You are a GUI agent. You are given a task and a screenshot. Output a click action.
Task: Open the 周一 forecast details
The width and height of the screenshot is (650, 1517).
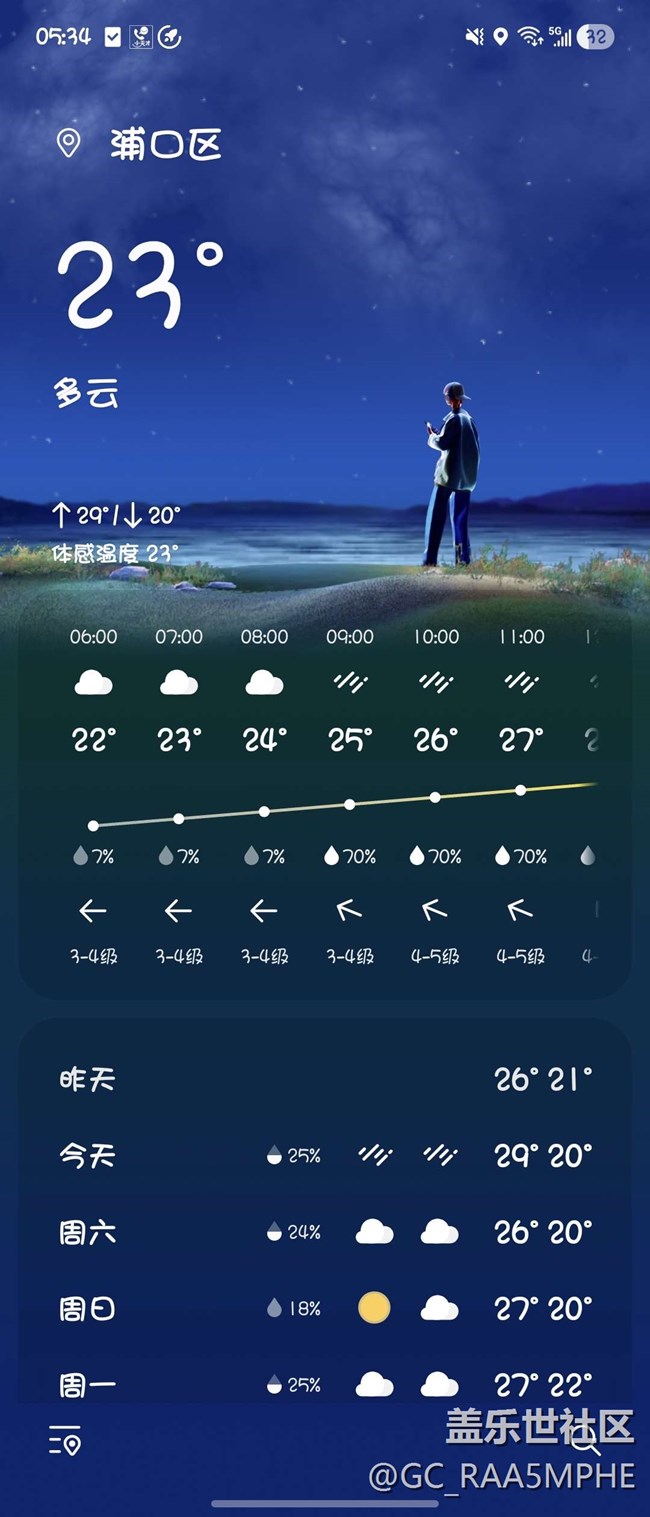click(x=325, y=1384)
